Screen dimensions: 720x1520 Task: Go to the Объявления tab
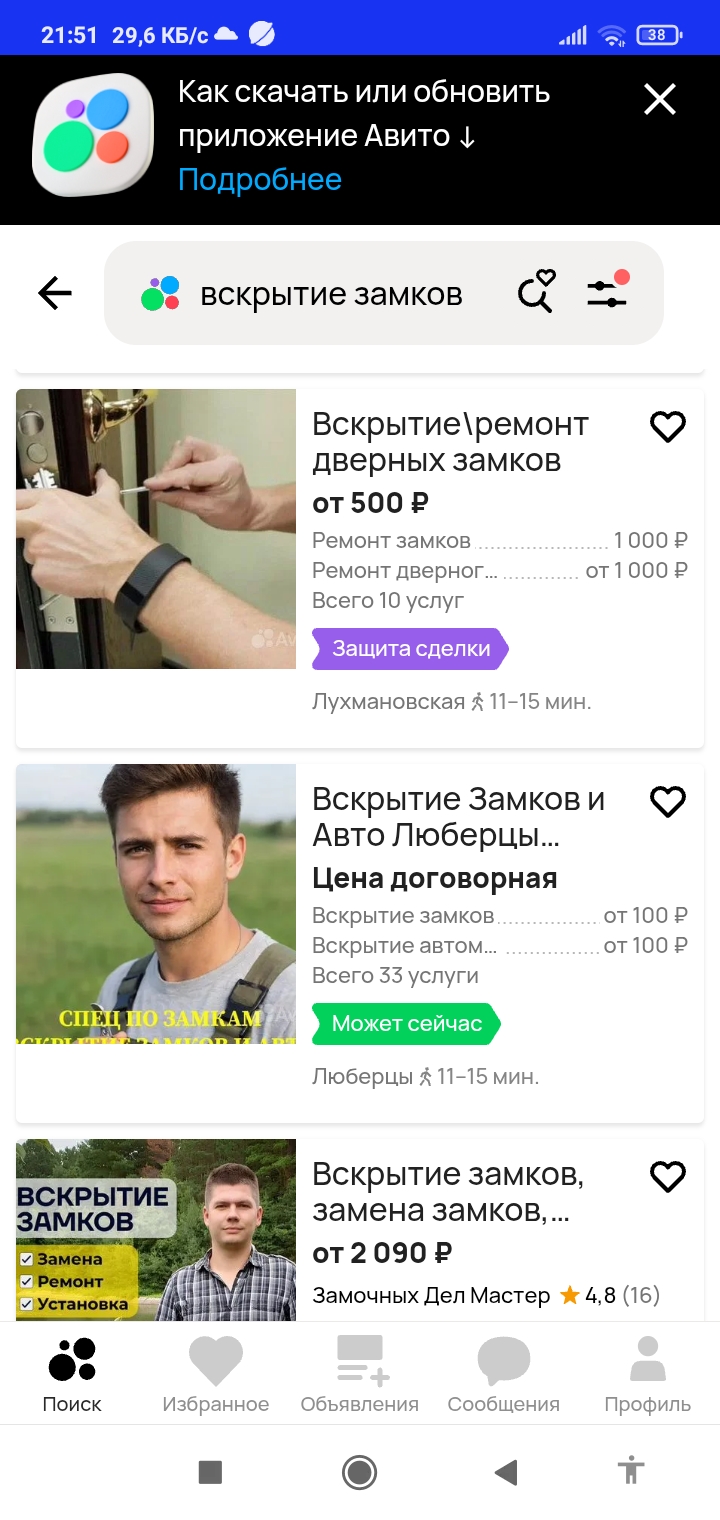tap(360, 1374)
